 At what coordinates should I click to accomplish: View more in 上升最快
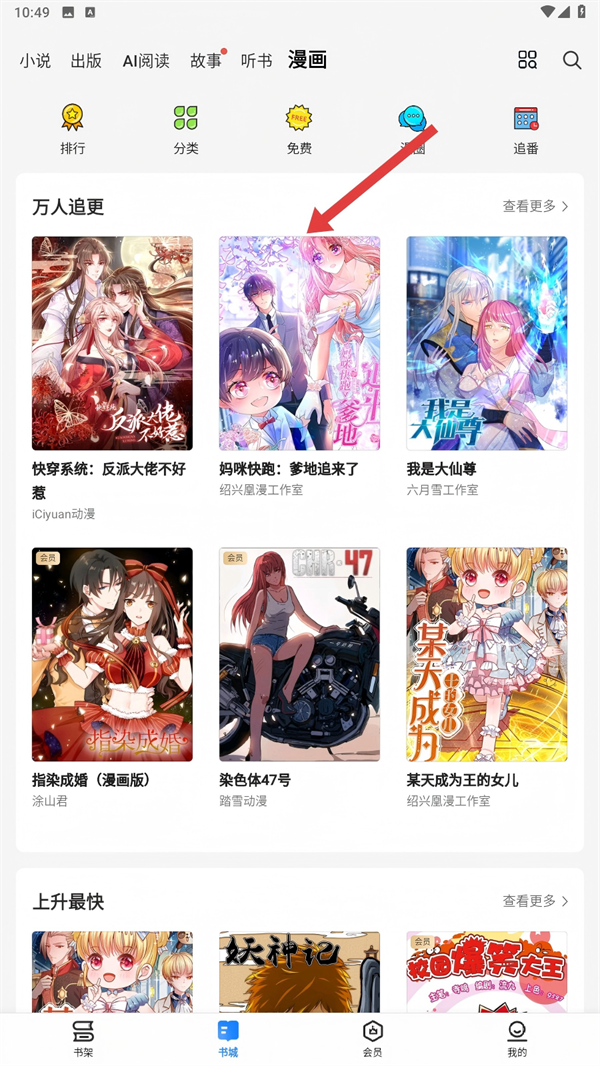(x=535, y=901)
